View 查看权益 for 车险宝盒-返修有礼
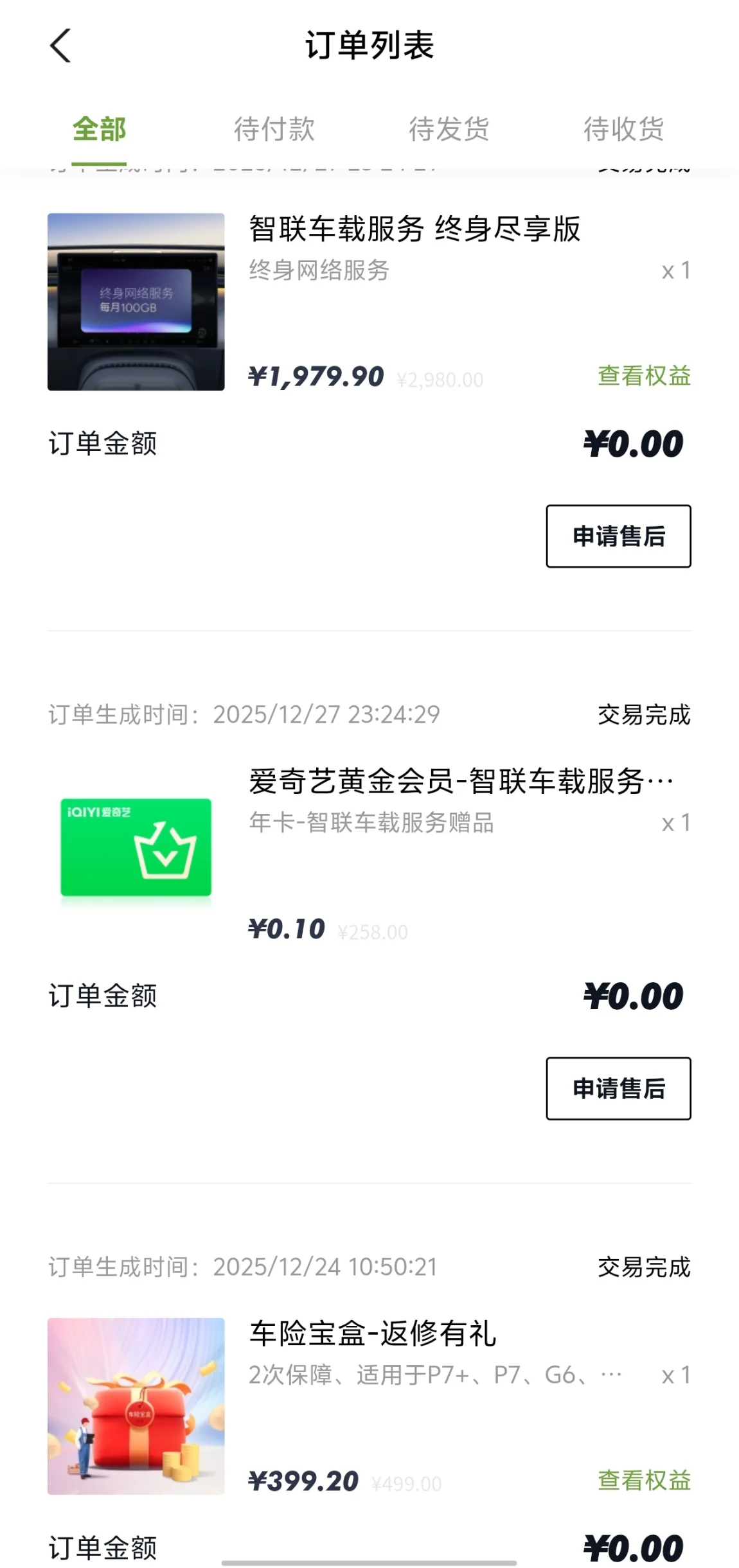This screenshot has height=1568, width=739. pos(644,1481)
